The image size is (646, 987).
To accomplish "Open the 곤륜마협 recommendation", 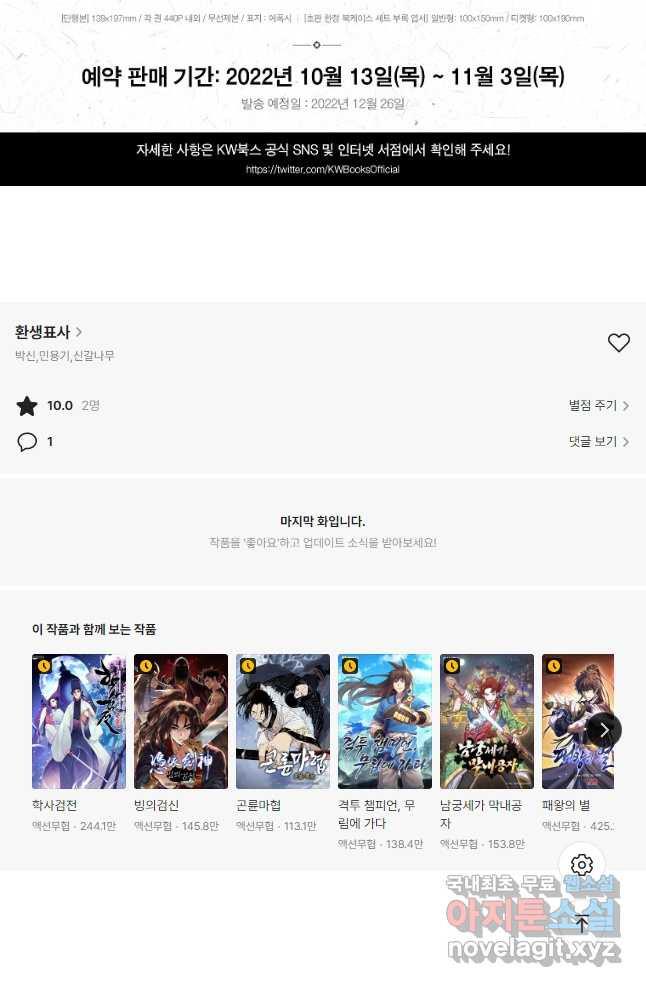I will point(283,722).
